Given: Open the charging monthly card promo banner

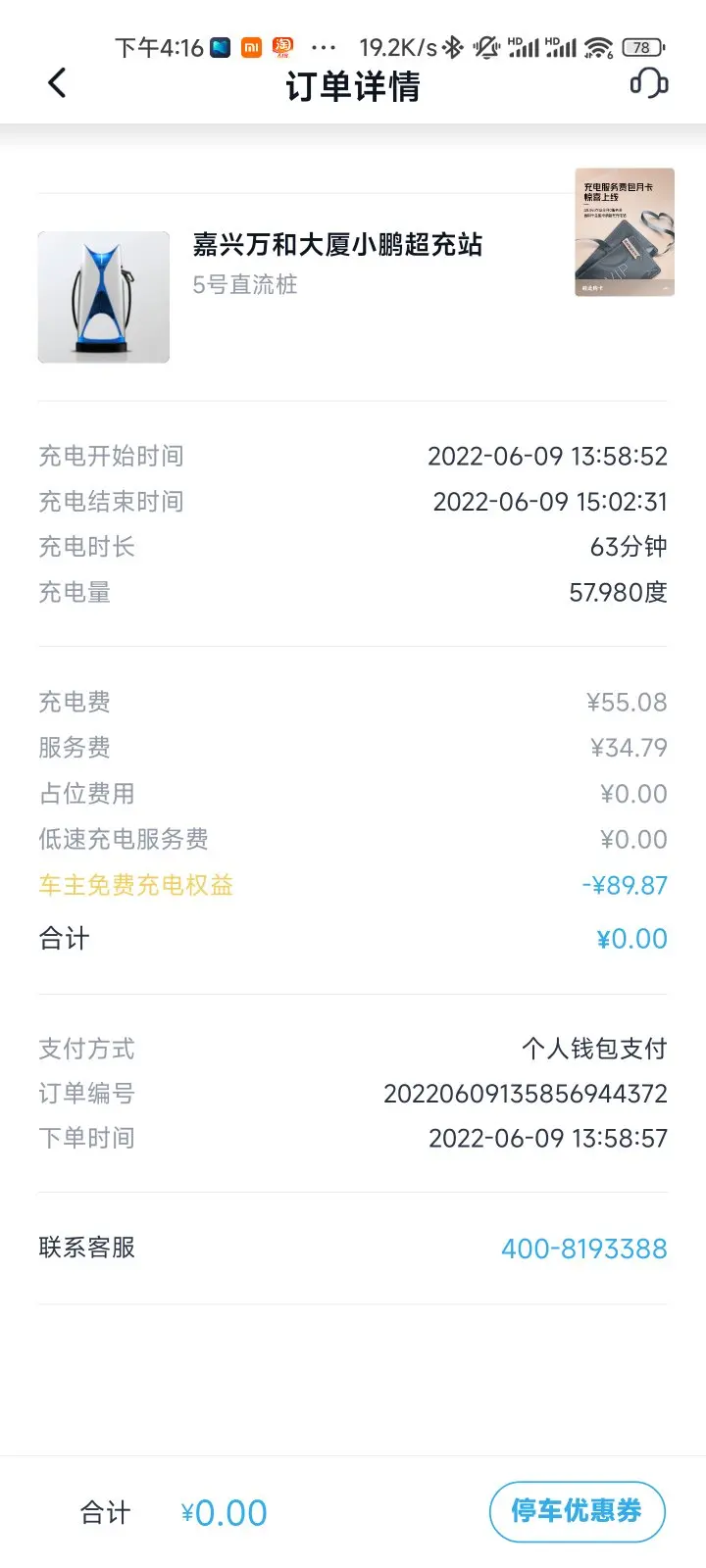Looking at the screenshot, I should [624, 232].
